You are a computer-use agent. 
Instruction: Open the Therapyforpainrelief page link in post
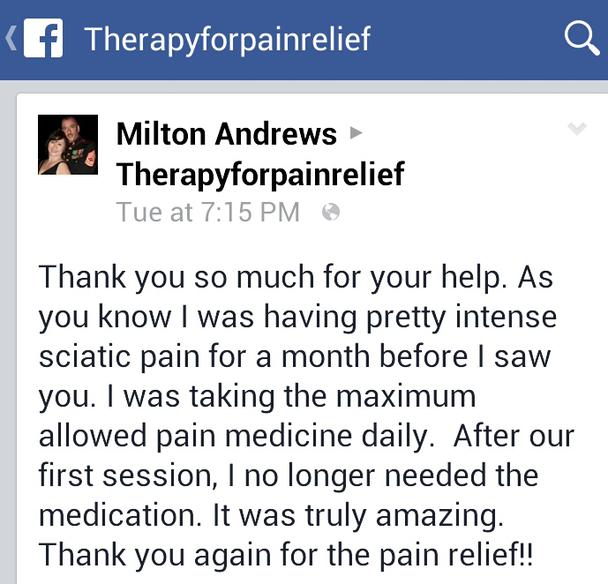(x=260, y=174)
